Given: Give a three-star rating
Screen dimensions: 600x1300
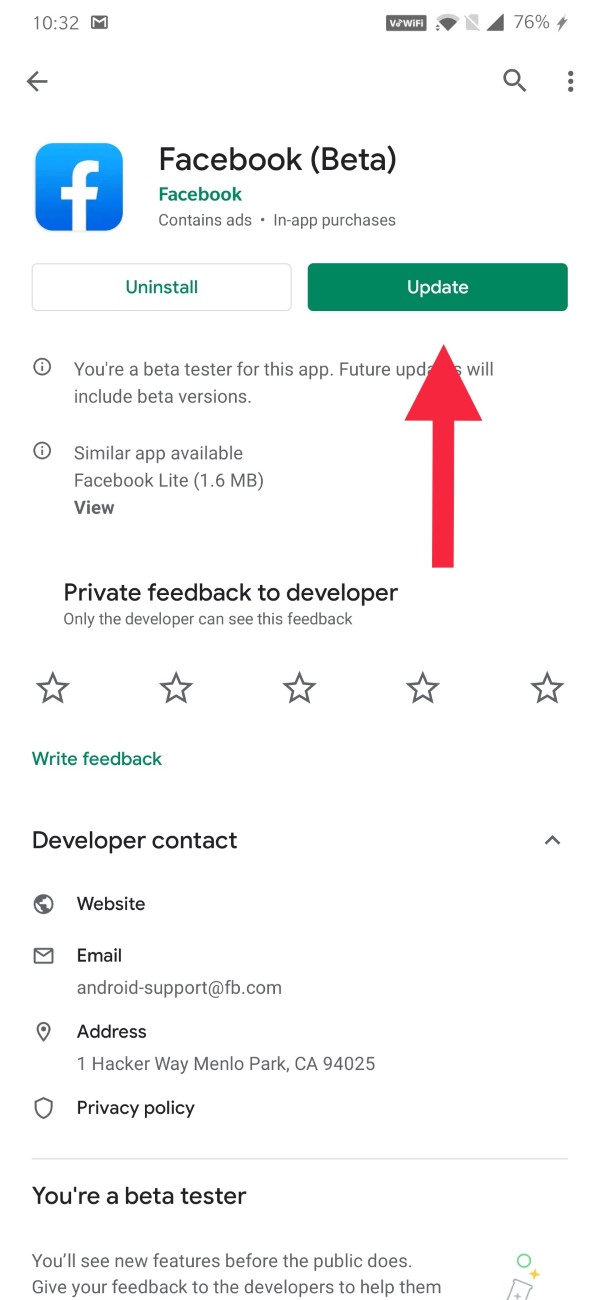Looking at the screenshot, I should (299, 688).
